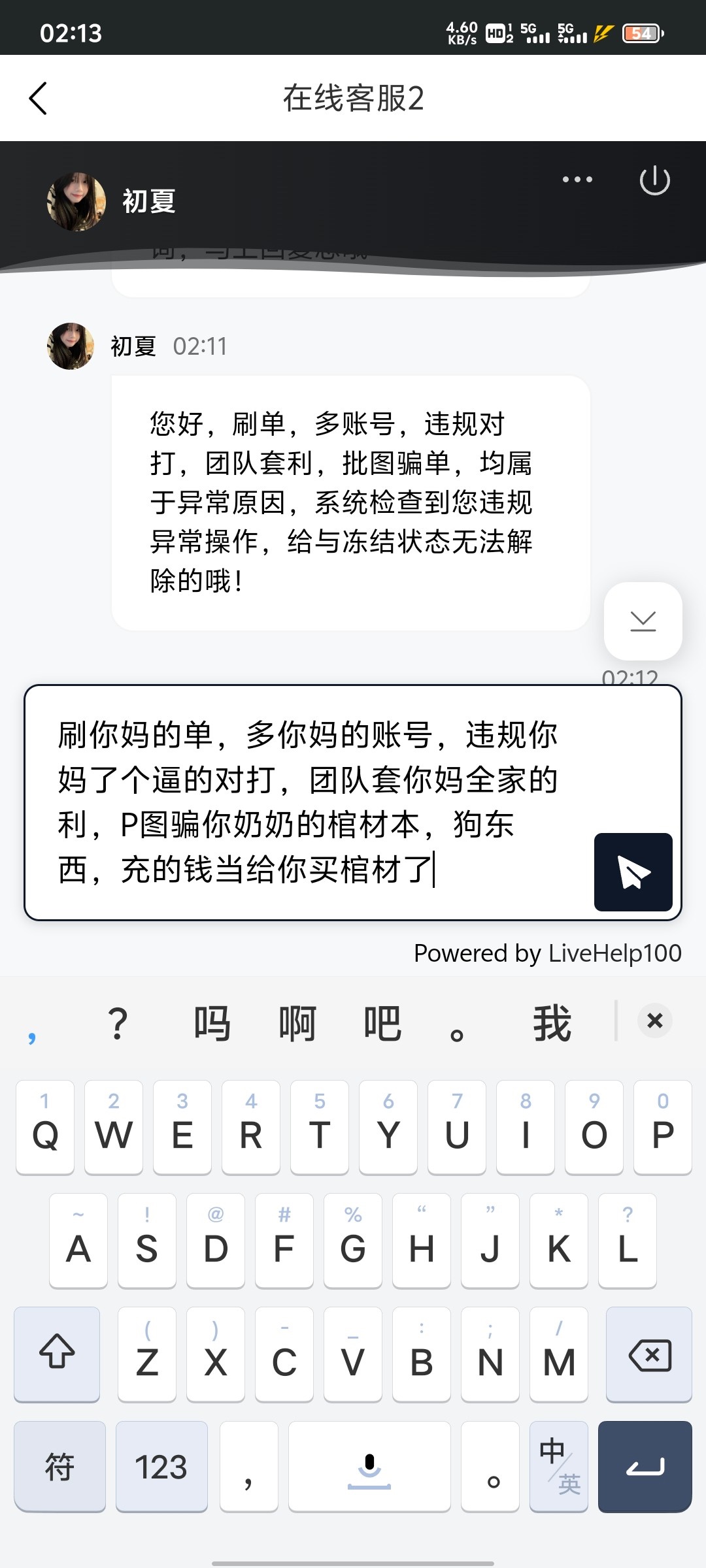Go back from 在线客服2 chat
Screen dimensions: 706x1568
[38, 99]
